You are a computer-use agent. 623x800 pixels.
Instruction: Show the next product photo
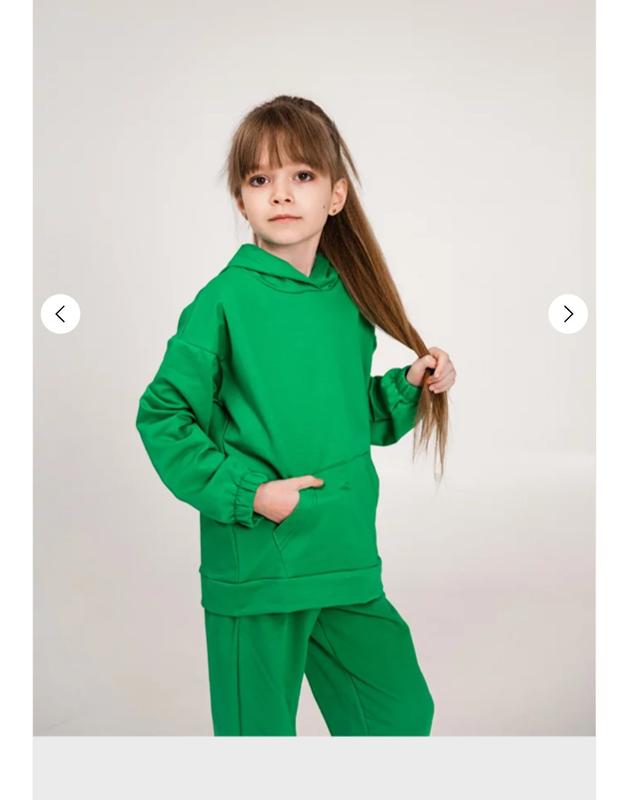click(x=568, y=314)
